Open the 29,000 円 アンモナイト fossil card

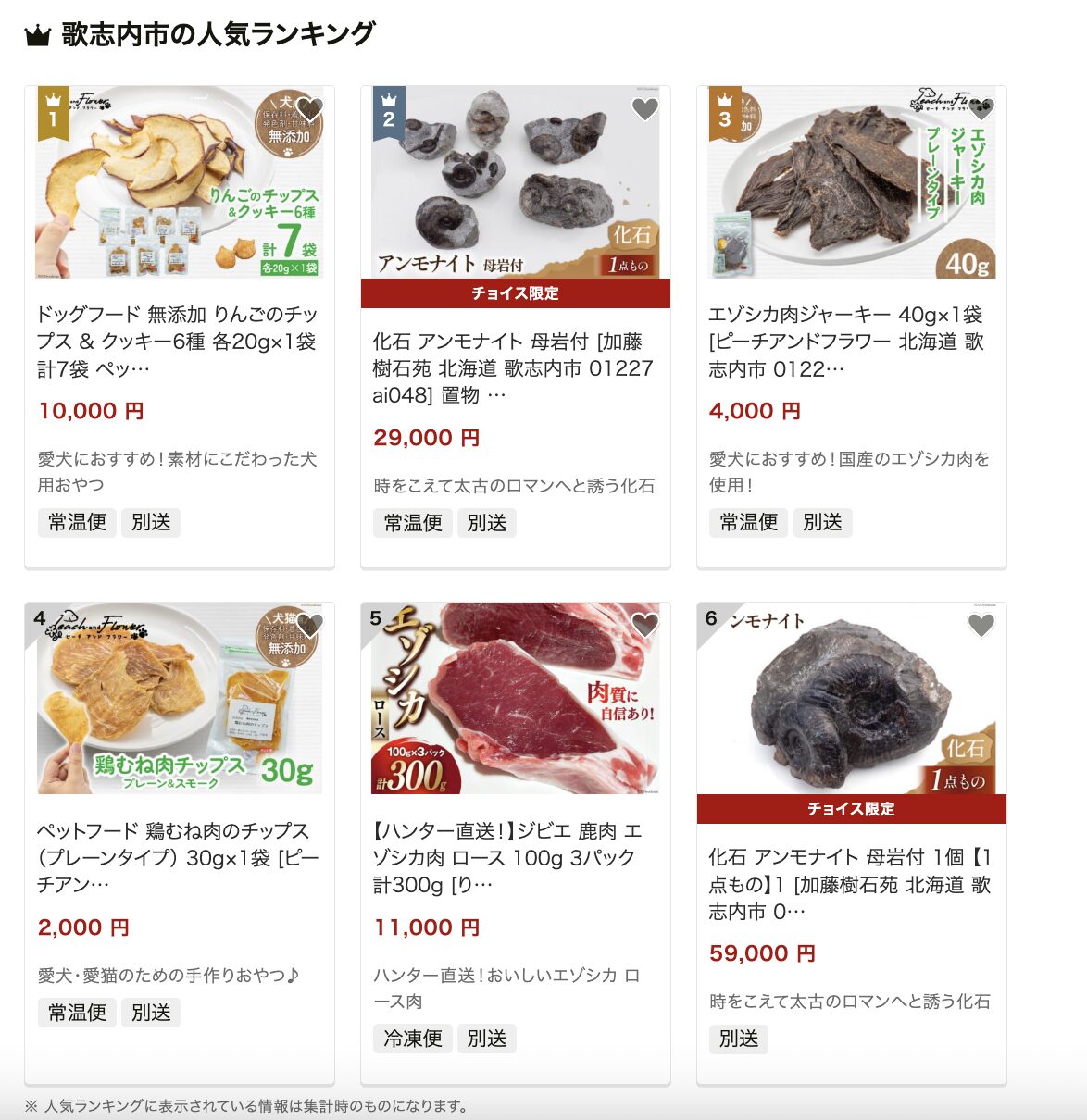(515, 368)
